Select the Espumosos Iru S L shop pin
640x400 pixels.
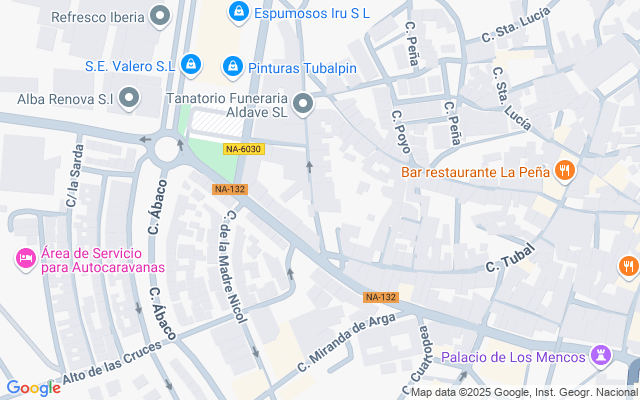point(238,12)
